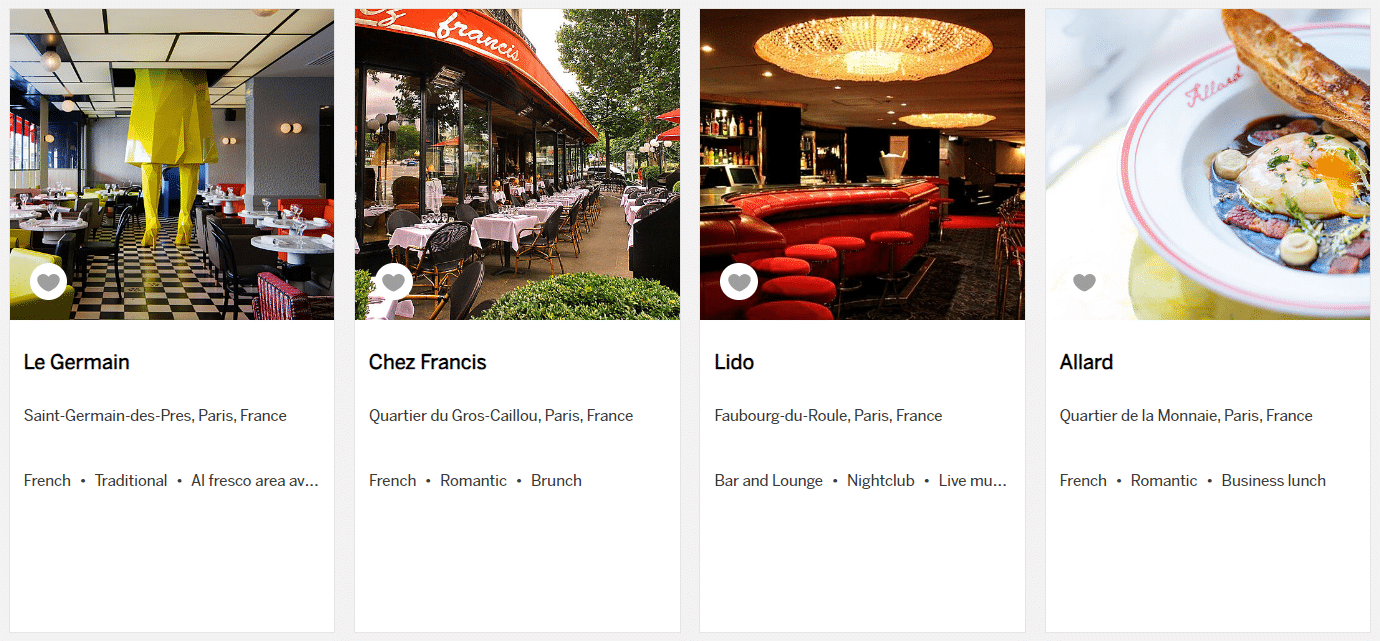Screen dimensions: 1380x641
Task: Open the Lido bar and lounge card
Action: point(734,362)
